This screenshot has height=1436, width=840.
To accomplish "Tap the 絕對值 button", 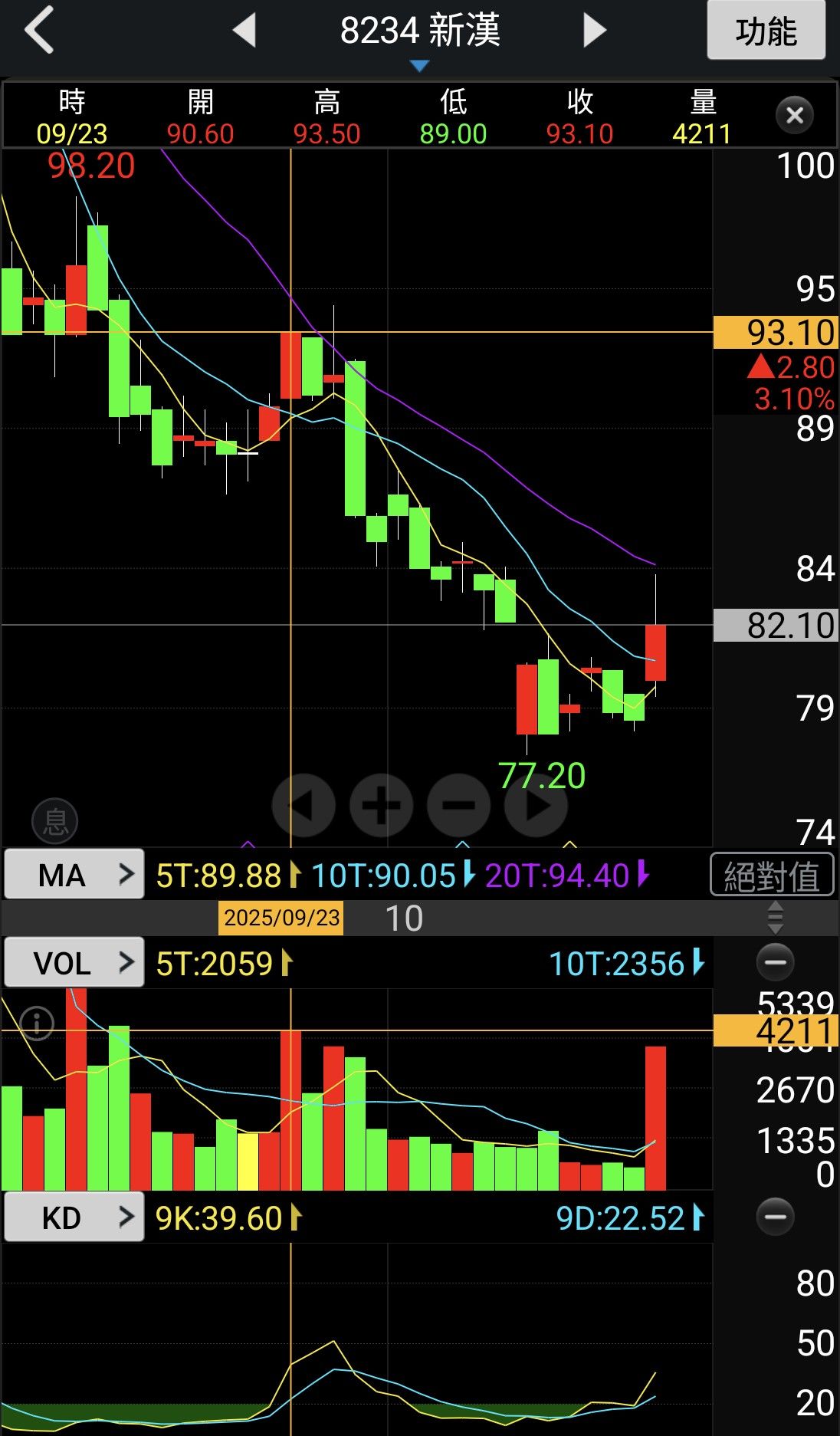I will pyautogui.click(x=772, y=875).
